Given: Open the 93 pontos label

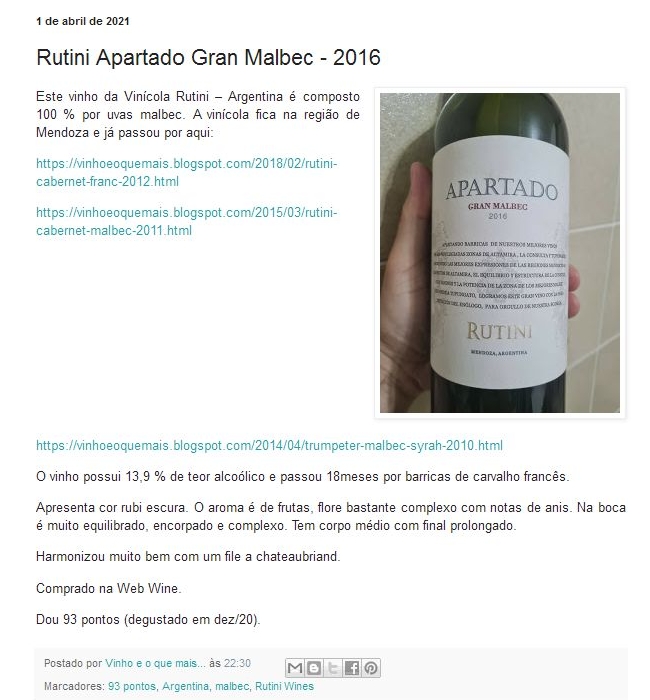Looking at the screenshot, I should [x=132, y=686].
